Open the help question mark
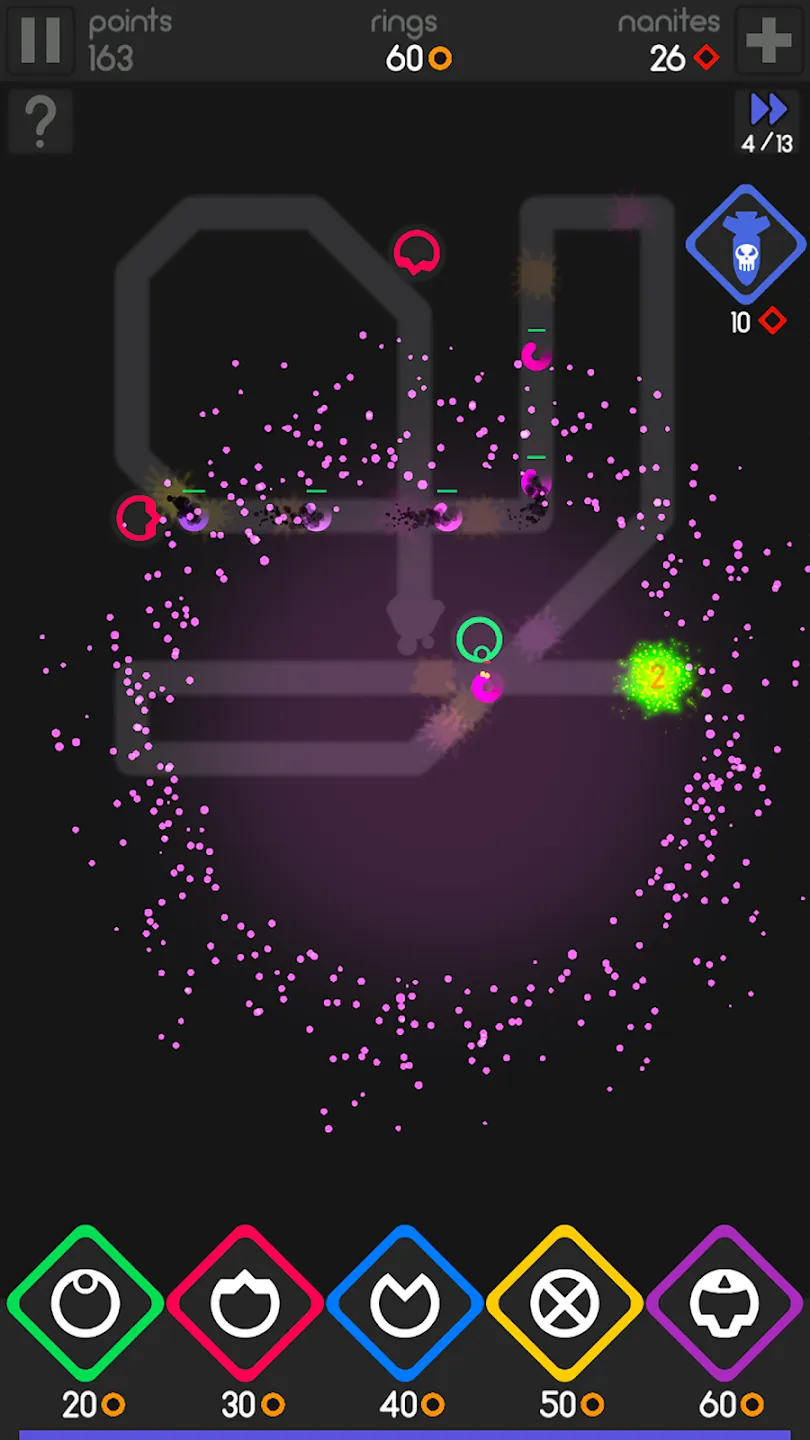This screenshot has width=810, height=1440. tap(40, 122)
